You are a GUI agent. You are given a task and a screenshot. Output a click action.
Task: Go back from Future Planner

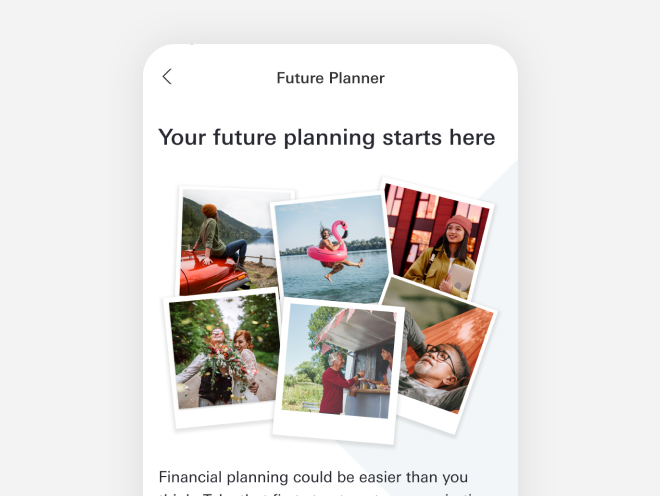pyautogui.click(x=167, y=77)
